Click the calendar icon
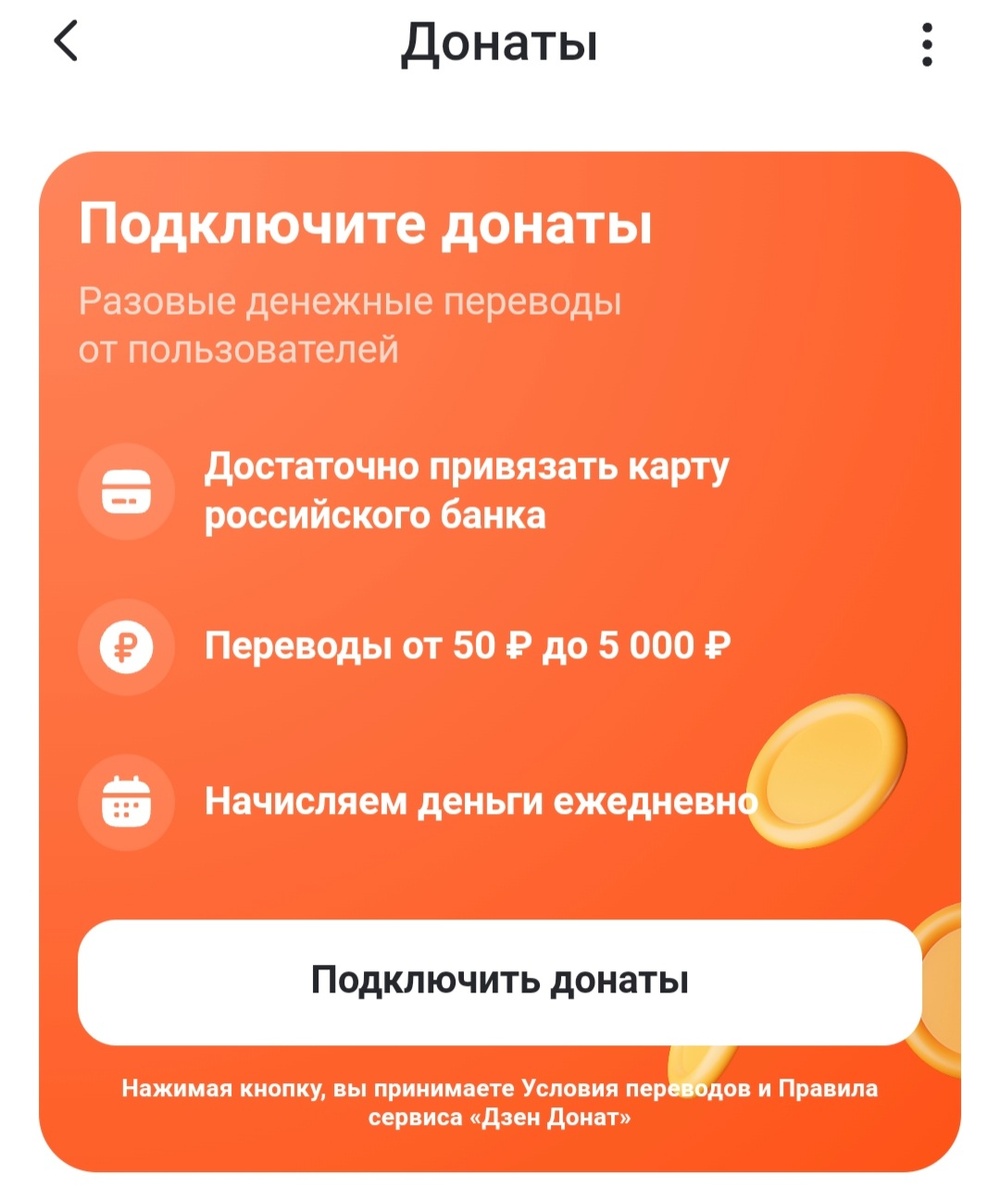The width and height of the screenshot is (1000, 1200). pos(126,800)
